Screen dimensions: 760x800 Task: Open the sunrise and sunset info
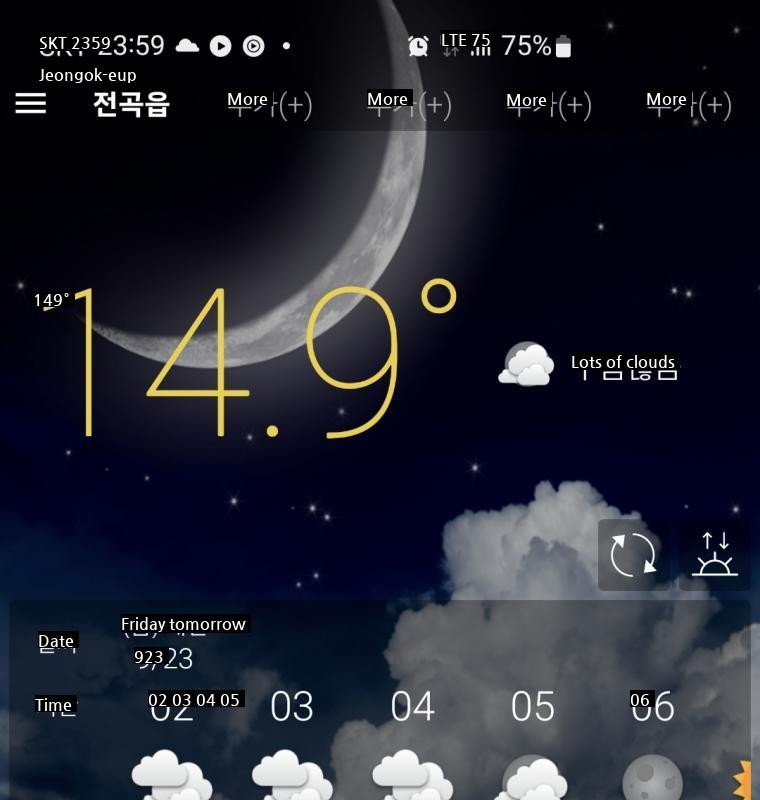[715, 555]
